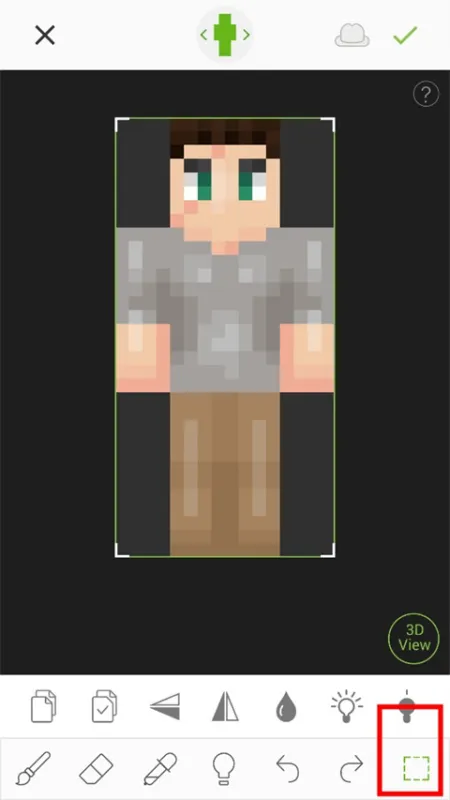Confirm edits with the green checkmark
The height and width of the screenshot is (800, 450).
[x=406, y=35]
